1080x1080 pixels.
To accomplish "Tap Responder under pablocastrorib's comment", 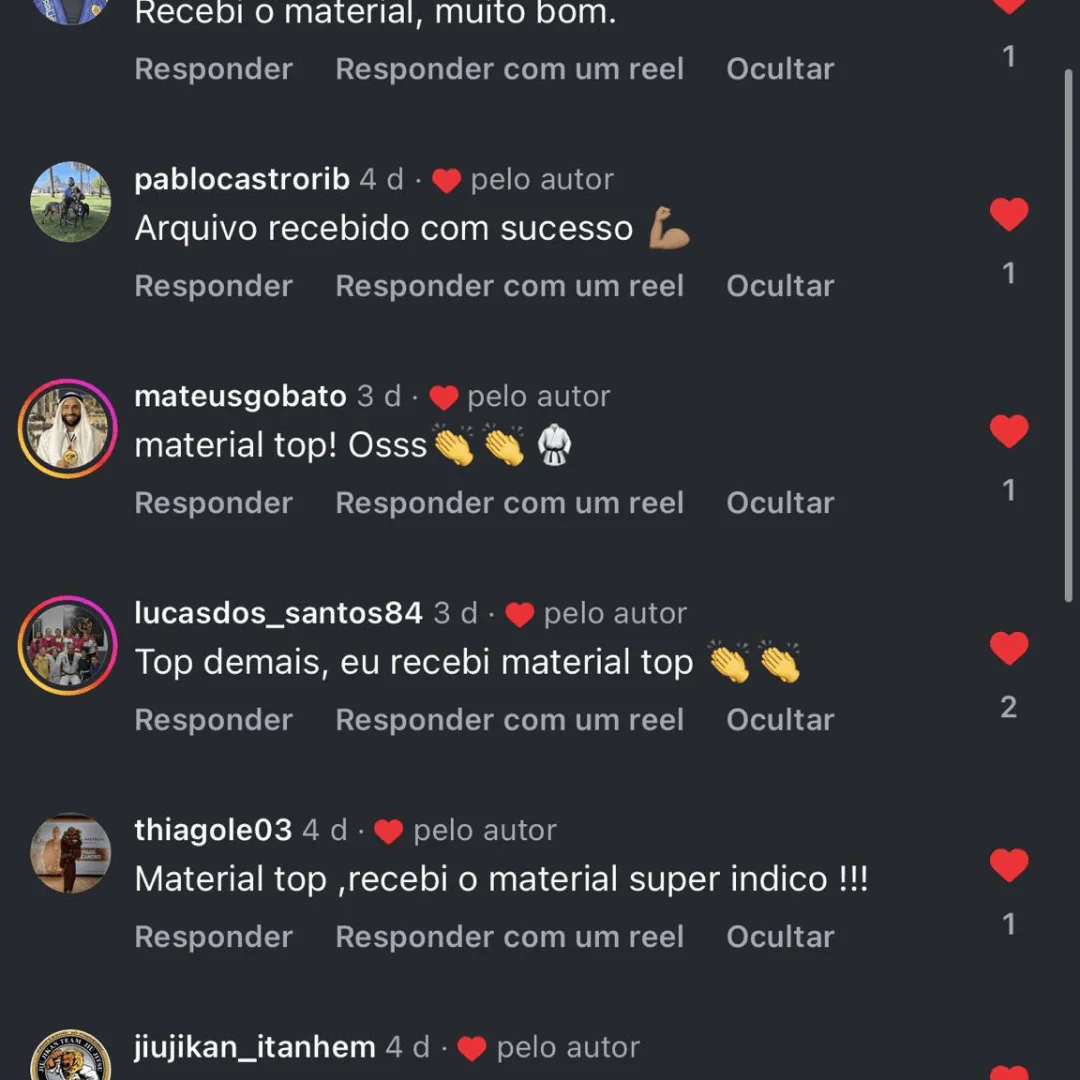I will click(213, 286).
